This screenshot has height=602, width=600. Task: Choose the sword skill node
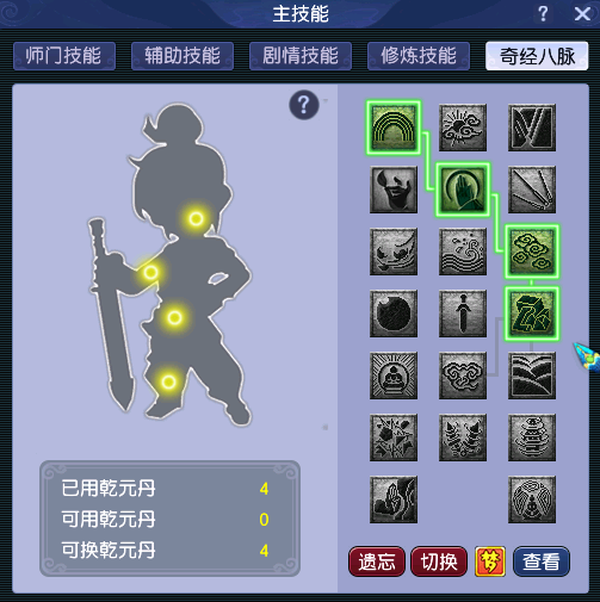[463, 314]
